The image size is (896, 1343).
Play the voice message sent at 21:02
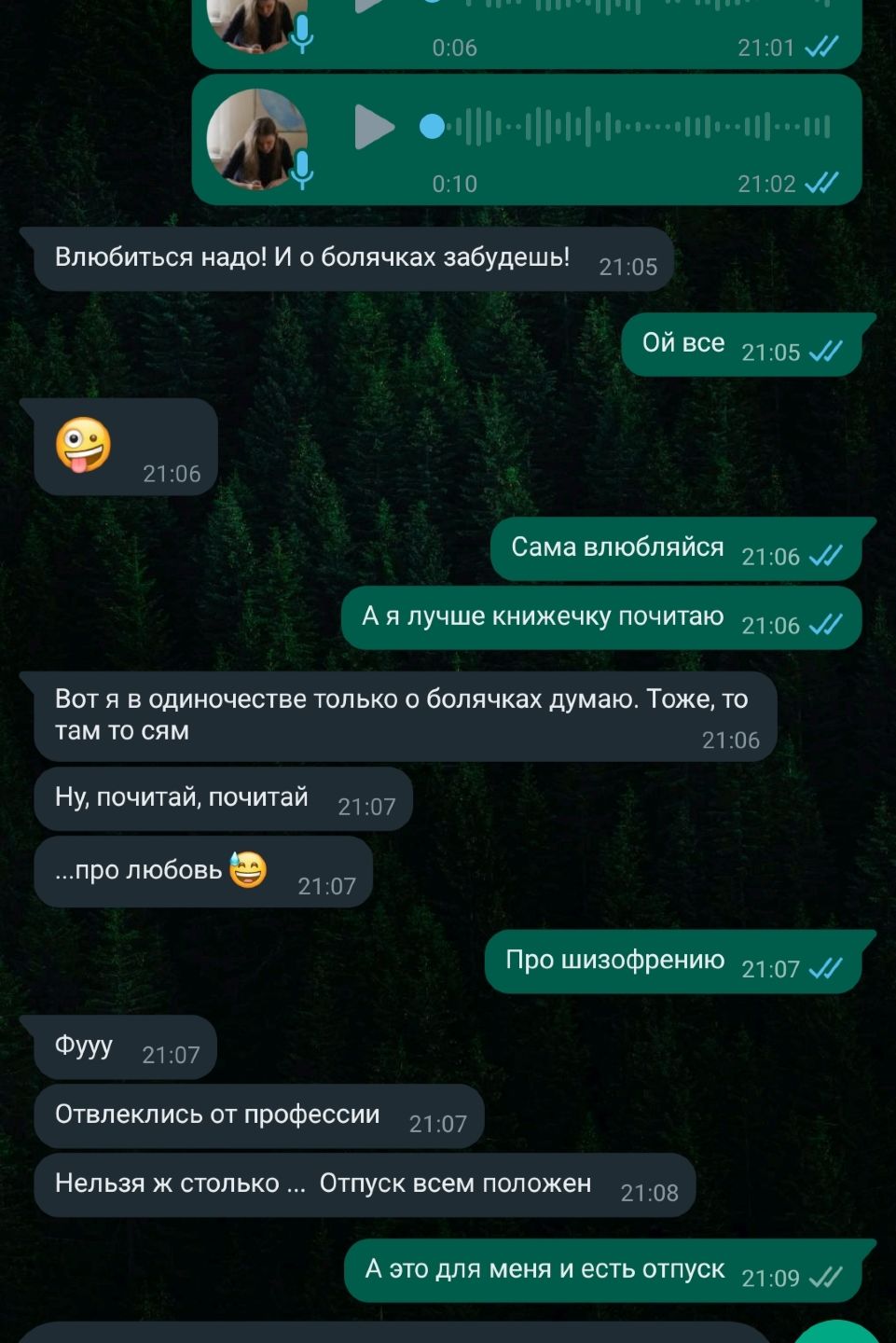[374, 127]
